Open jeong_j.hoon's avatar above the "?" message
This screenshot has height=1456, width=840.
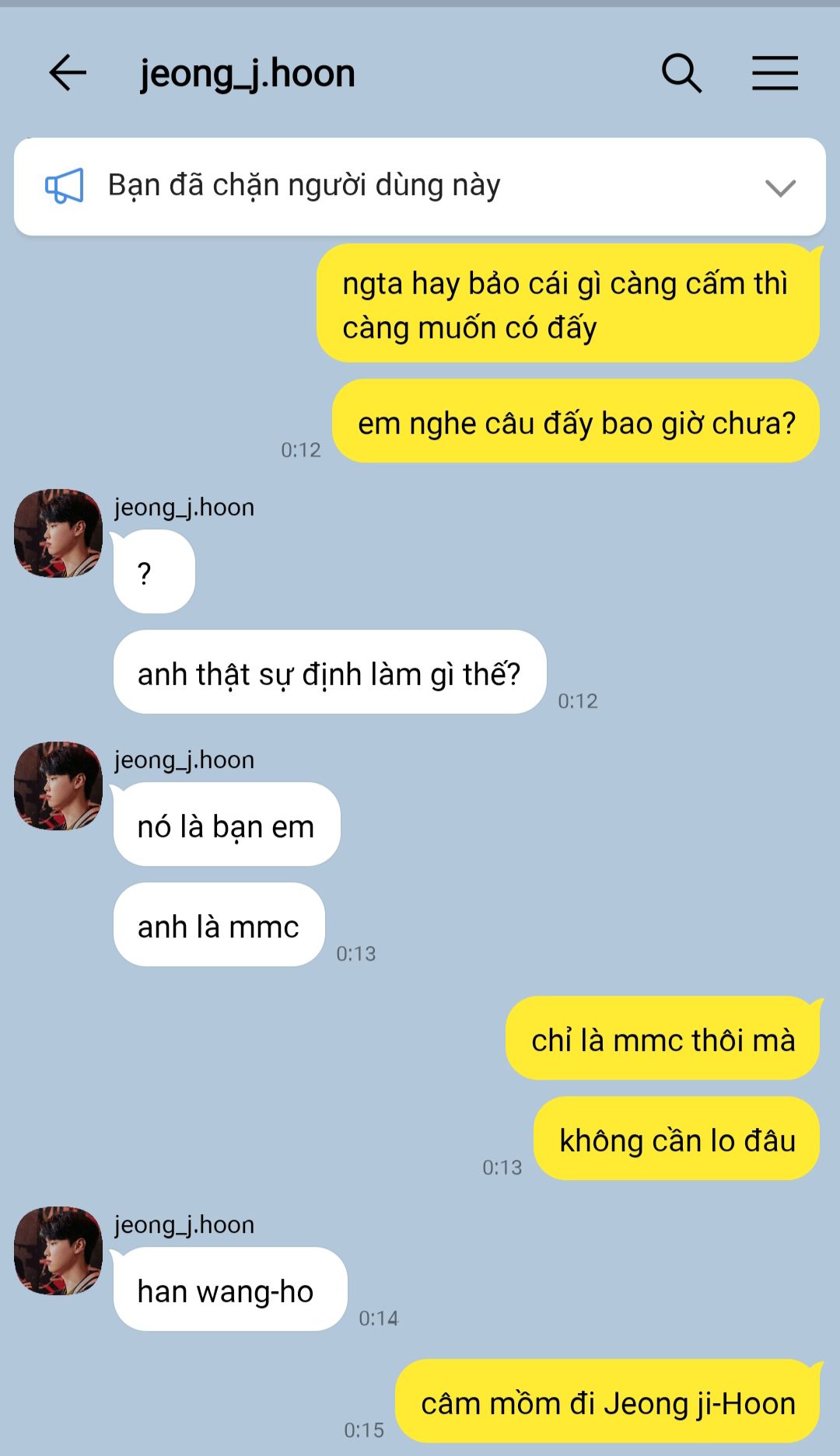58,533
